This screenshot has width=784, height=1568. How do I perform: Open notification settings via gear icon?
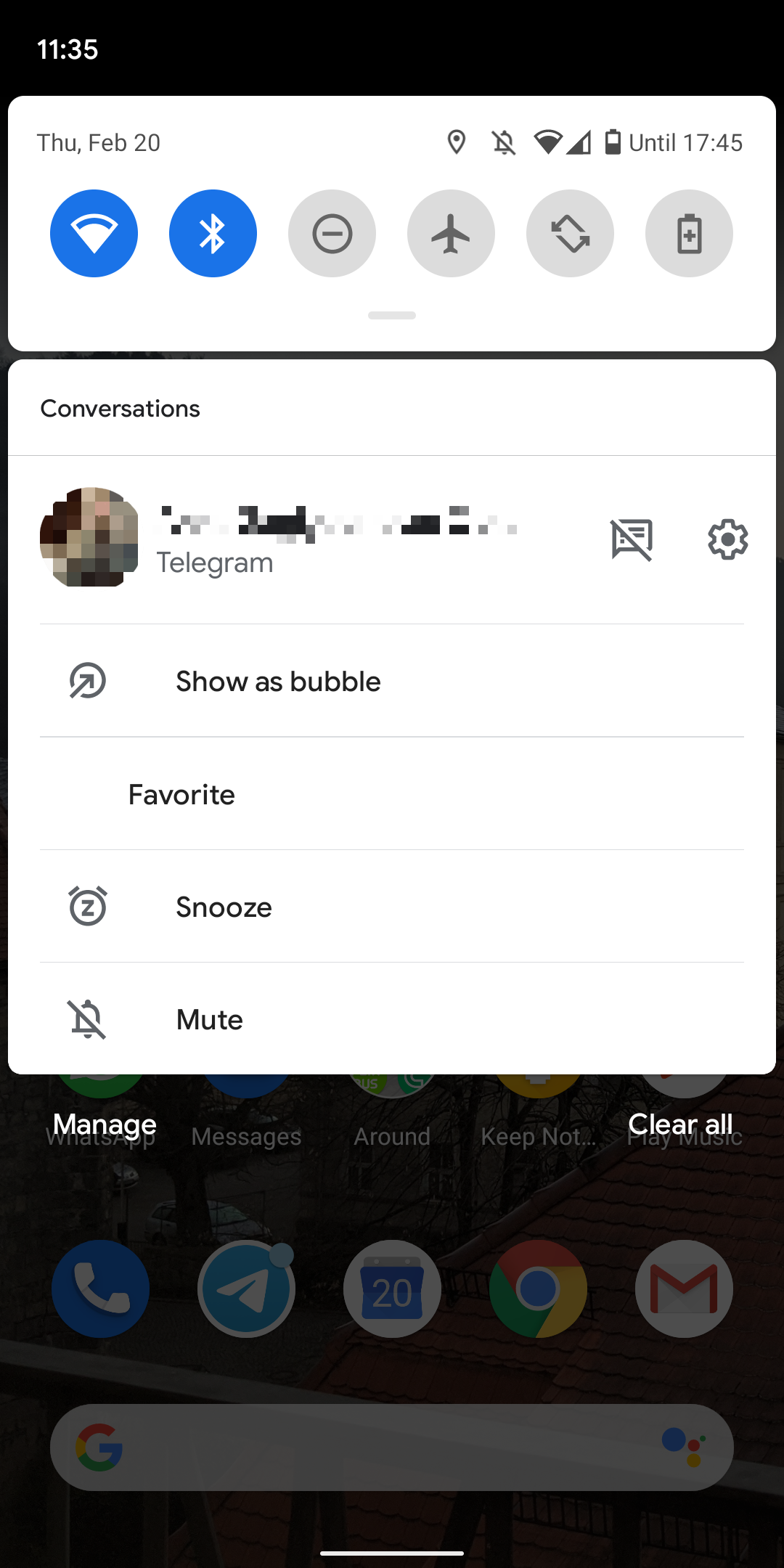[x=727, y=539]
